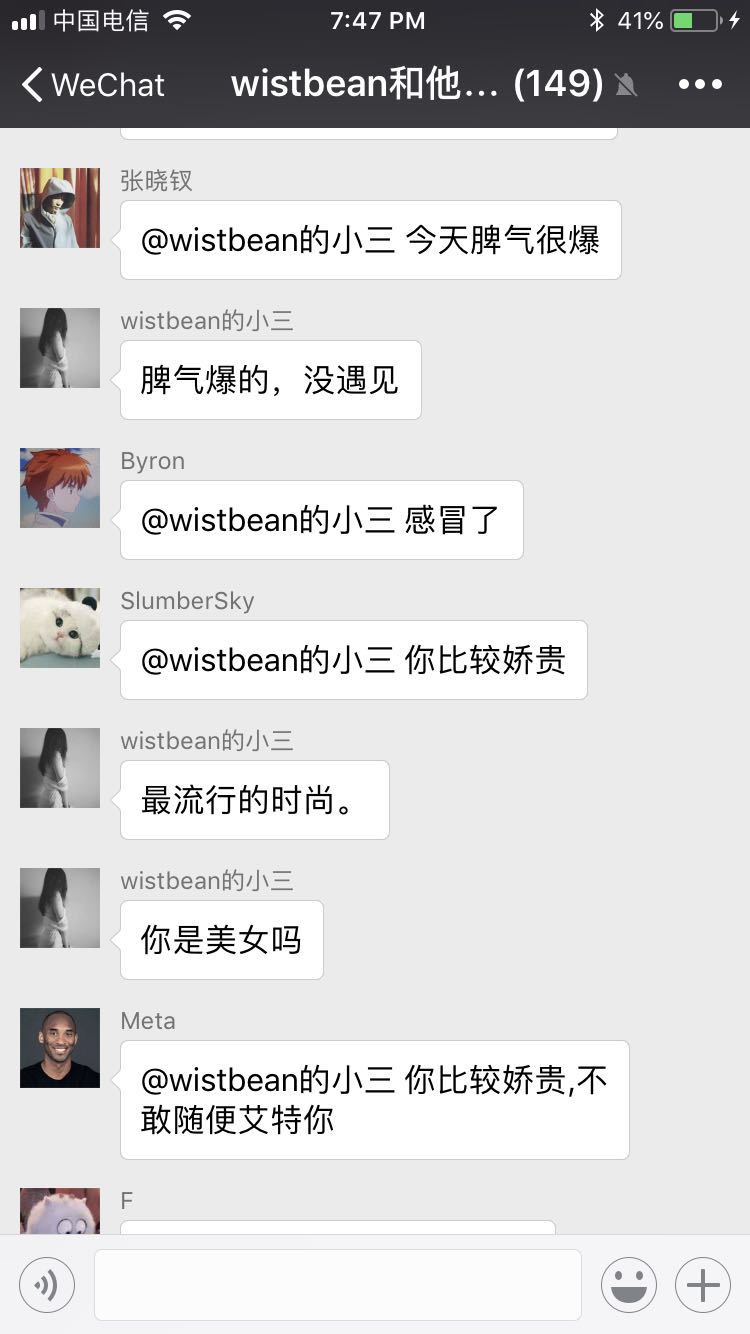View 张晓钗's profile avatar

60,208
